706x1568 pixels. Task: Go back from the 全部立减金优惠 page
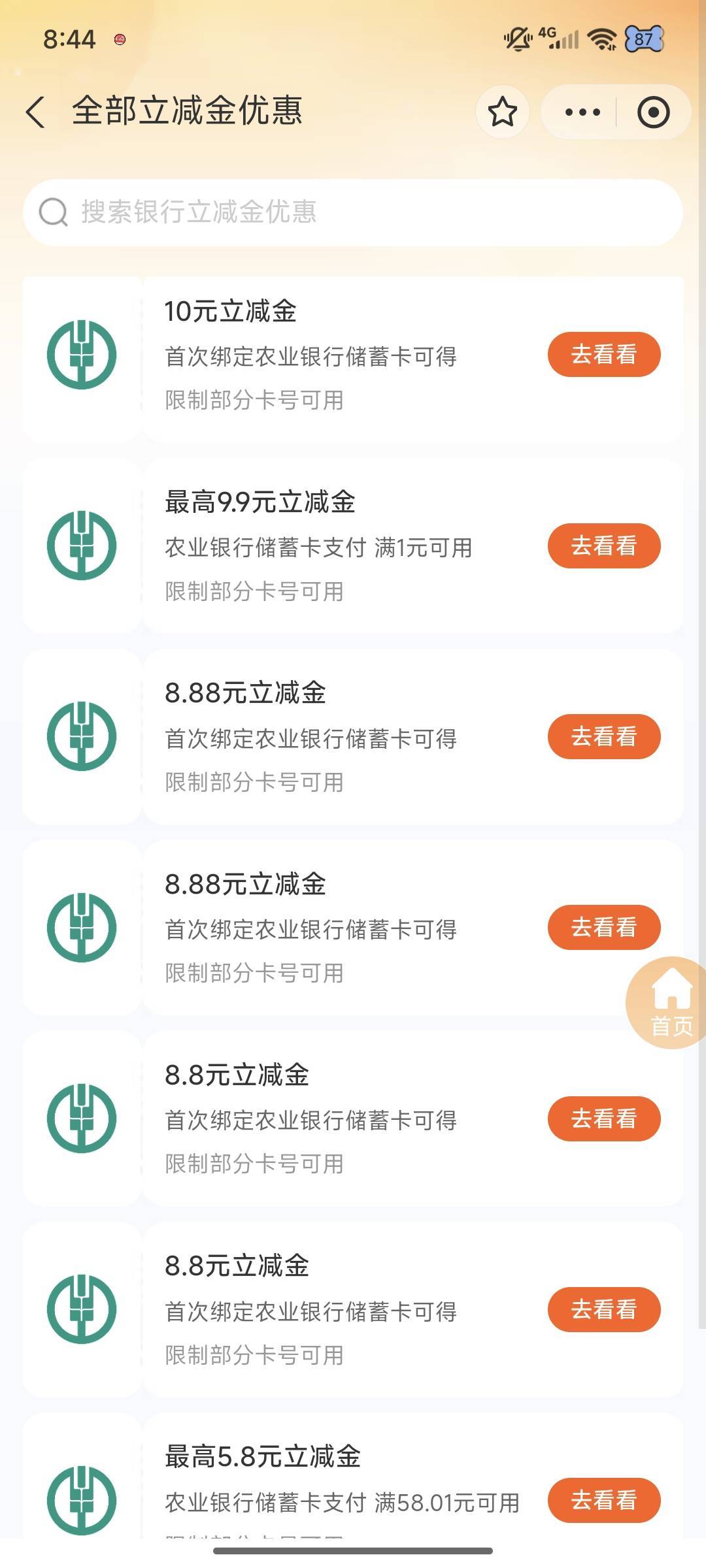click(37, 112)
